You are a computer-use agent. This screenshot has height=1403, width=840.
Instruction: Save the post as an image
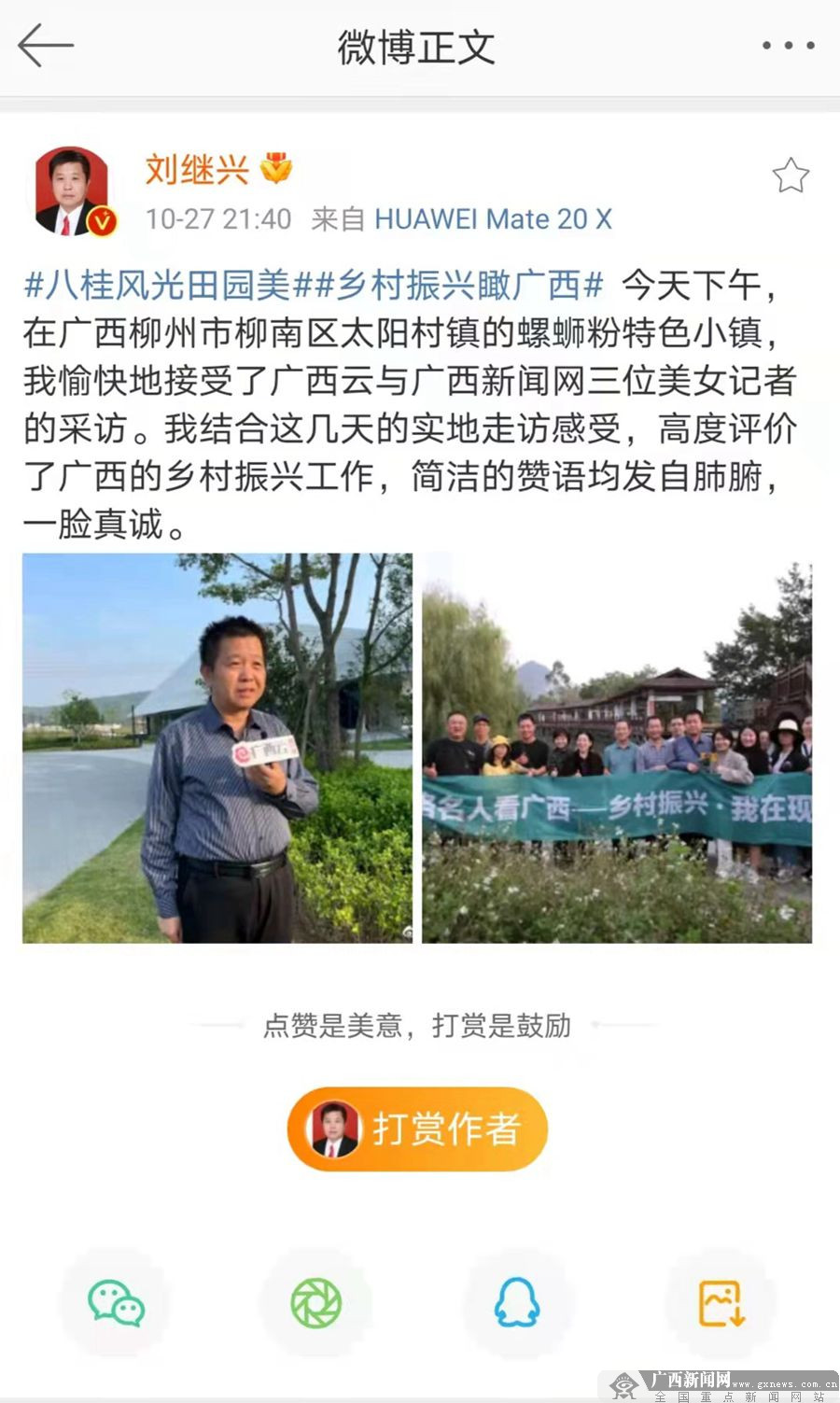tap(721, 1302)
